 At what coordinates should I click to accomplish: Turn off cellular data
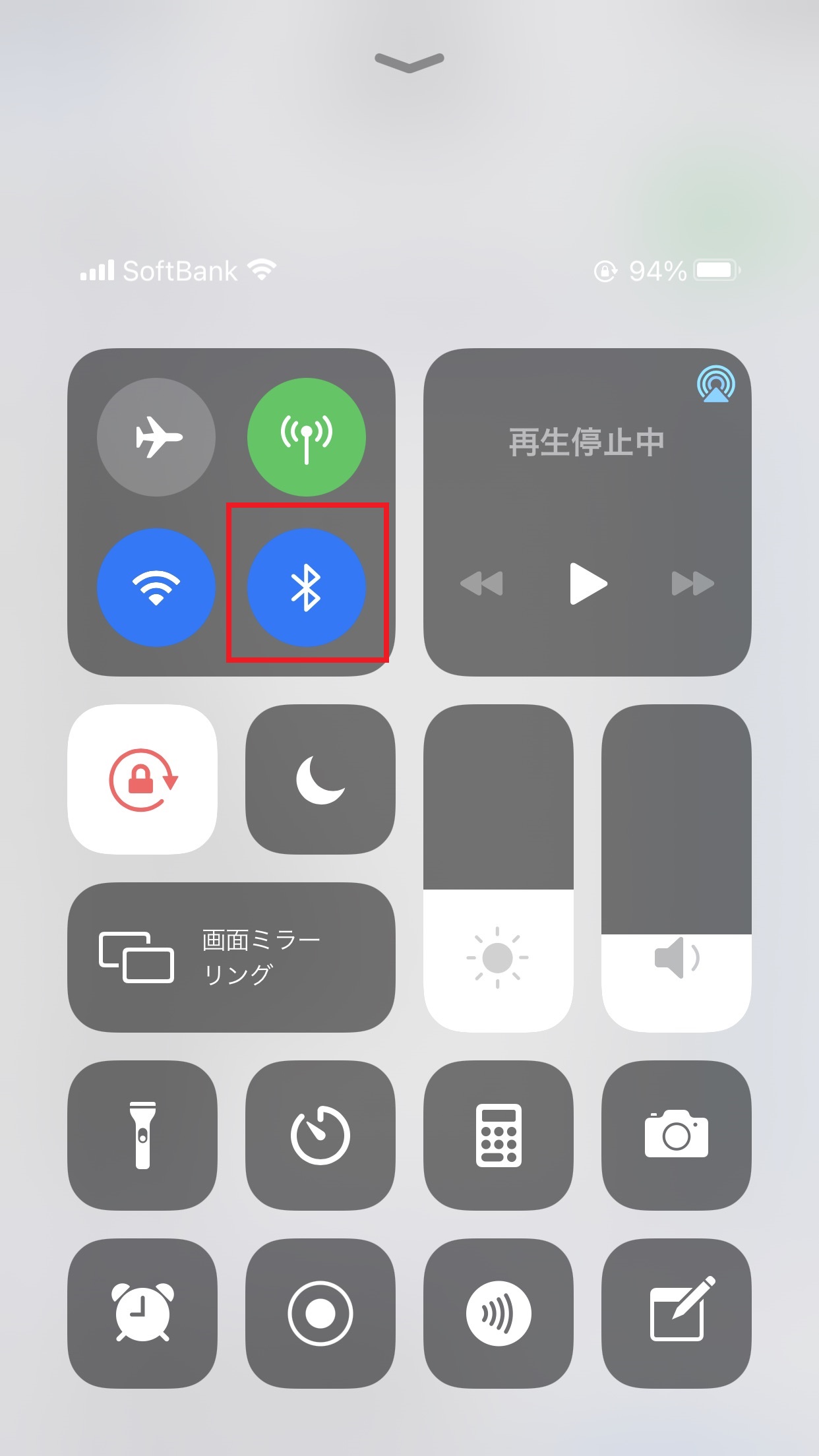307,437
